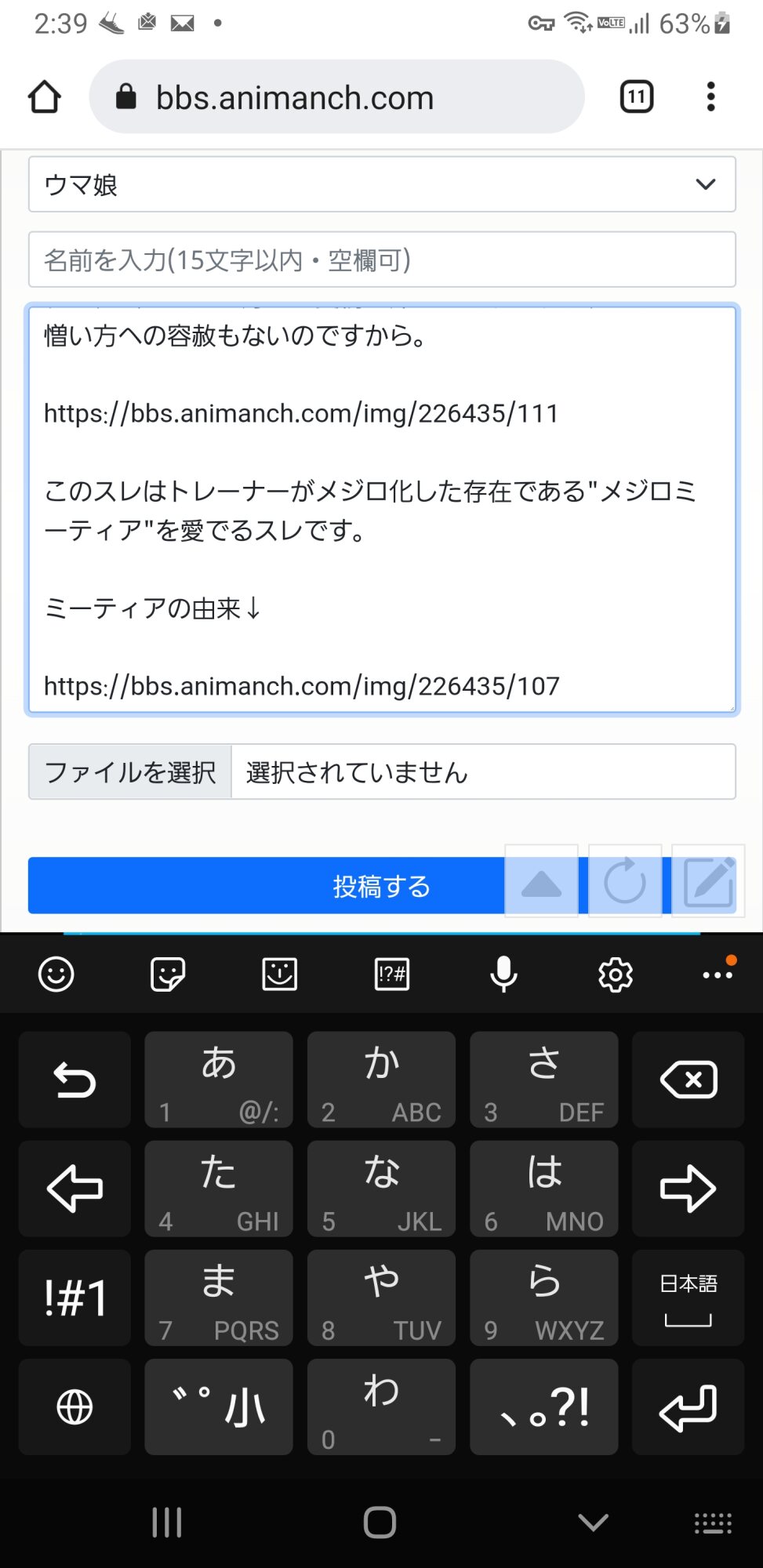The width and height of the screenshot is (763, 1568).
Task: Open the tab switcher showing 11 tabs
Action: click(637, 97)
